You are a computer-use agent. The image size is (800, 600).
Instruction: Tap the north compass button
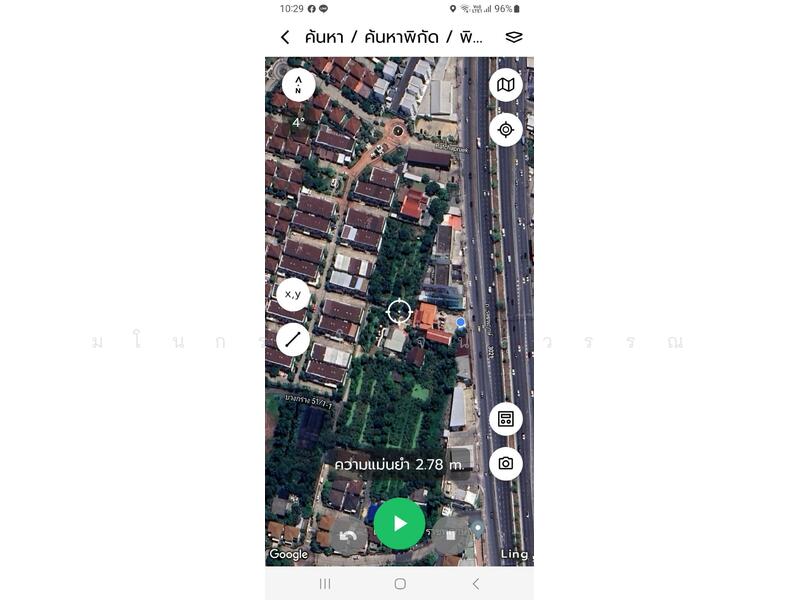point(298,85)
